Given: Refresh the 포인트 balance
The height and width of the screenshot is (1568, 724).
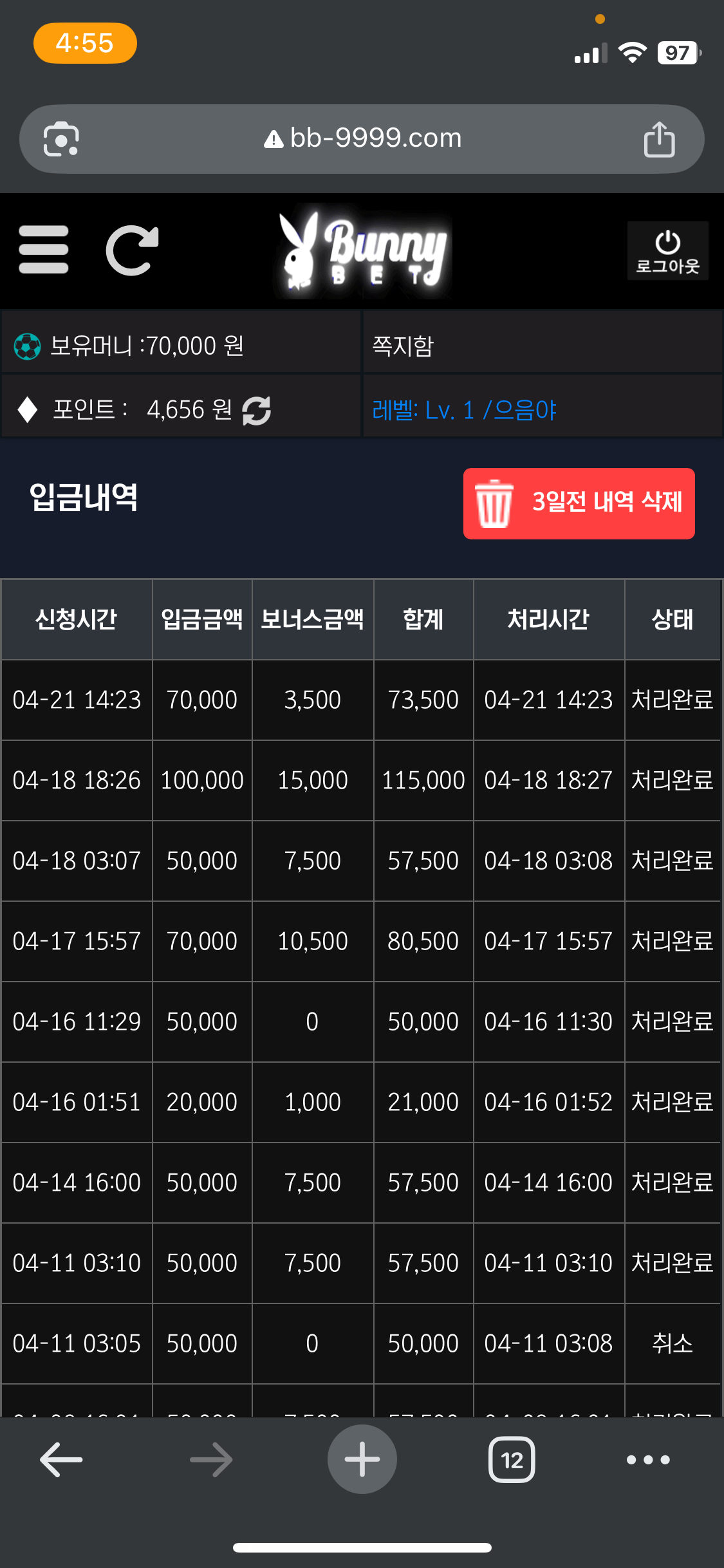Looking at the screenshot, I should click(257, 410).
